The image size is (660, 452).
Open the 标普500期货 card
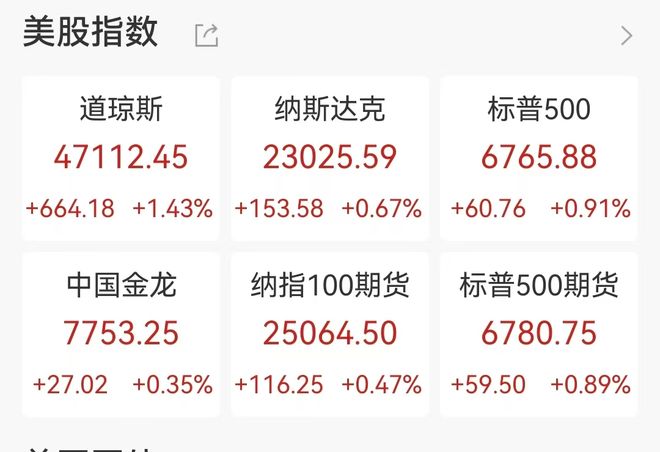coord(539,334)
